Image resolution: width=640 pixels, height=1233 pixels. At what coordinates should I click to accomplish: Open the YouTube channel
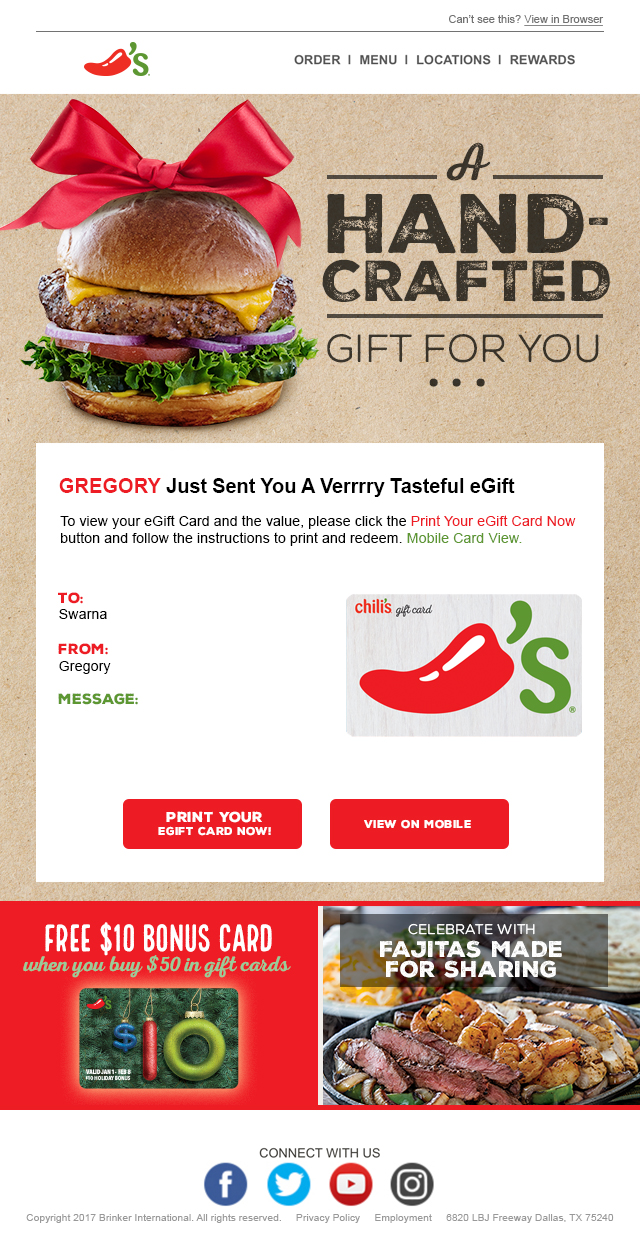pos(351,1184)
